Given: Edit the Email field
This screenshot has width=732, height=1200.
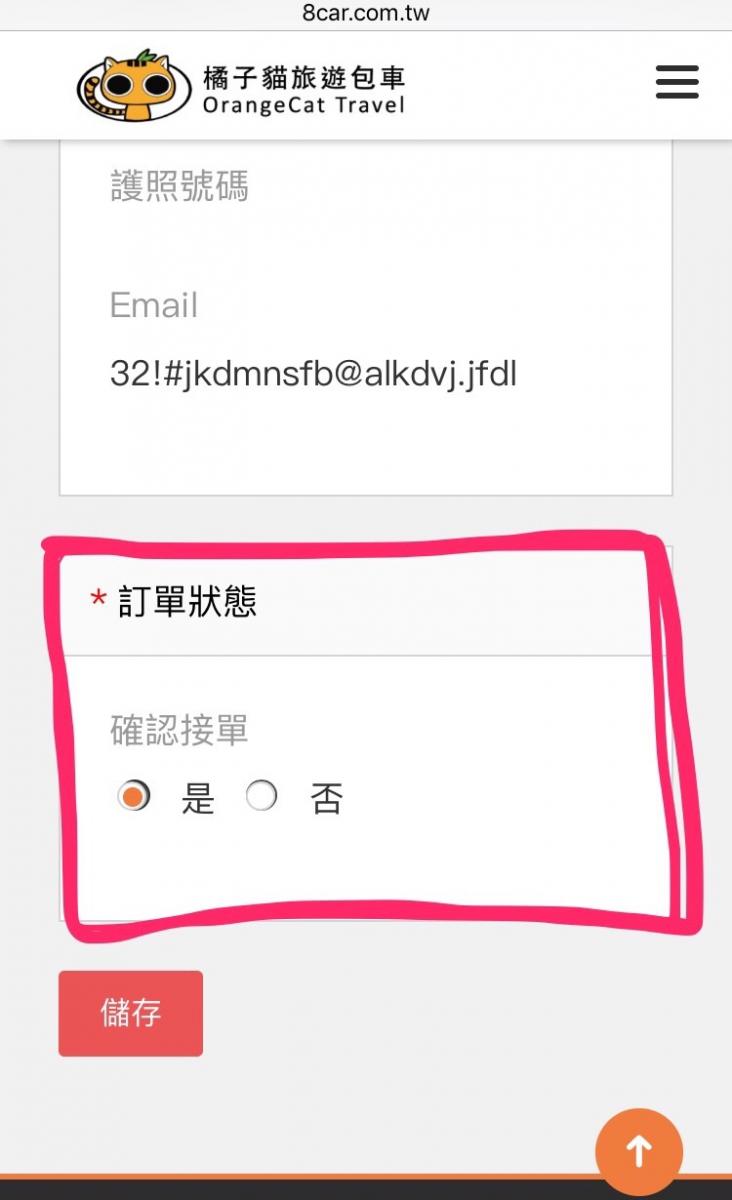Looking at the screenshot, I should coord(313,374).
